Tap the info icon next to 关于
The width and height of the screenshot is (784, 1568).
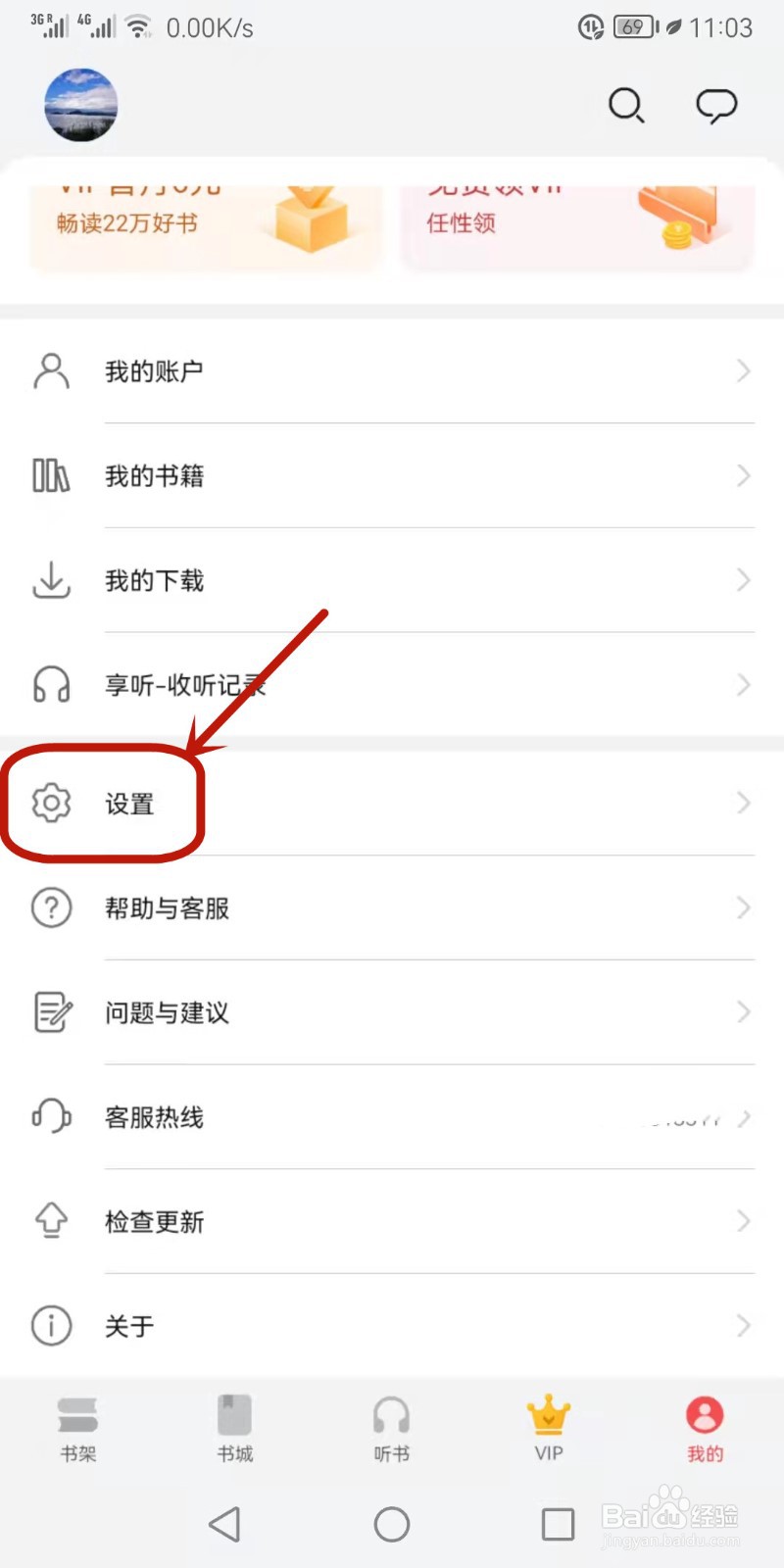pyautogui.click(x=50, y=1325)
